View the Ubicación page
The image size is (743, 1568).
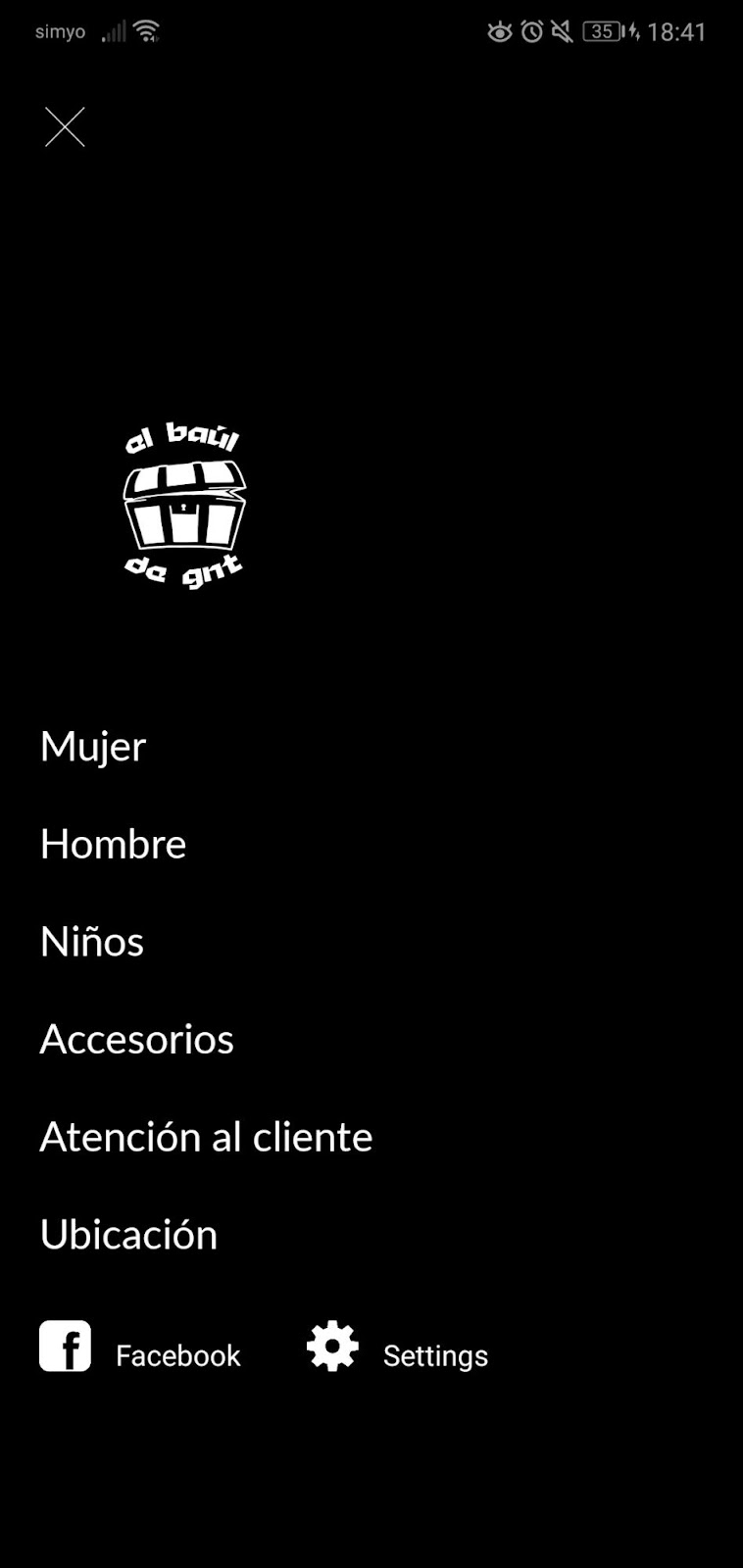click(128, 1235)
